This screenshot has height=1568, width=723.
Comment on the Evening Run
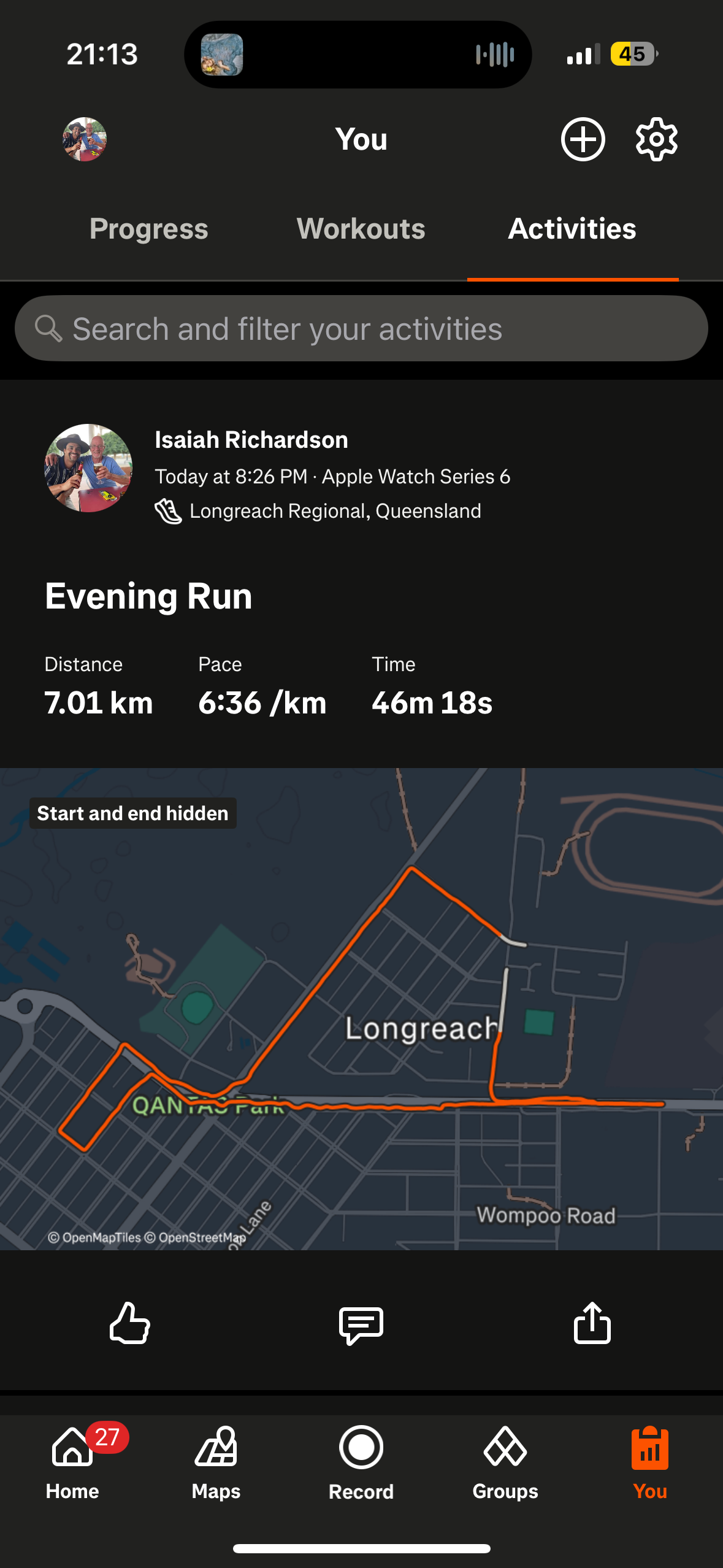click(361, 1324)
